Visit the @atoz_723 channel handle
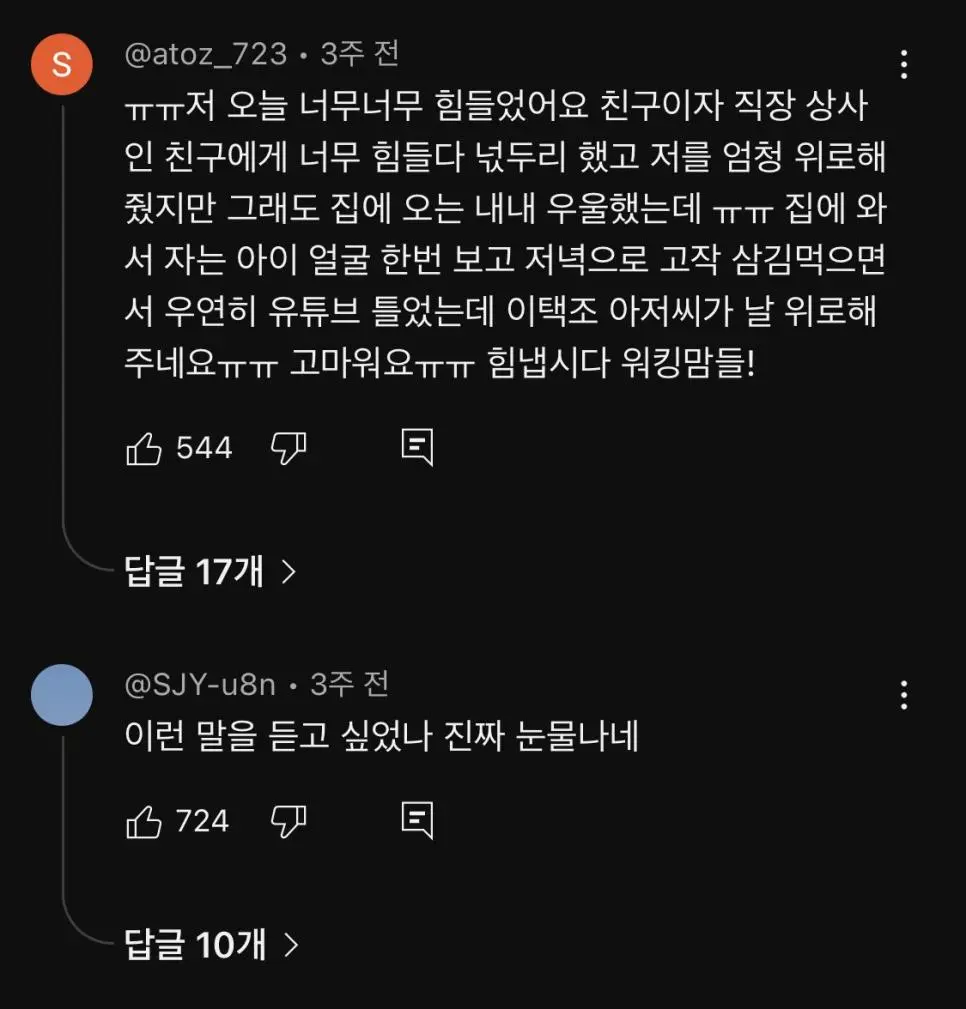Image resolution: width=966 pixels, height=1009 pixels. pos(205,54)
